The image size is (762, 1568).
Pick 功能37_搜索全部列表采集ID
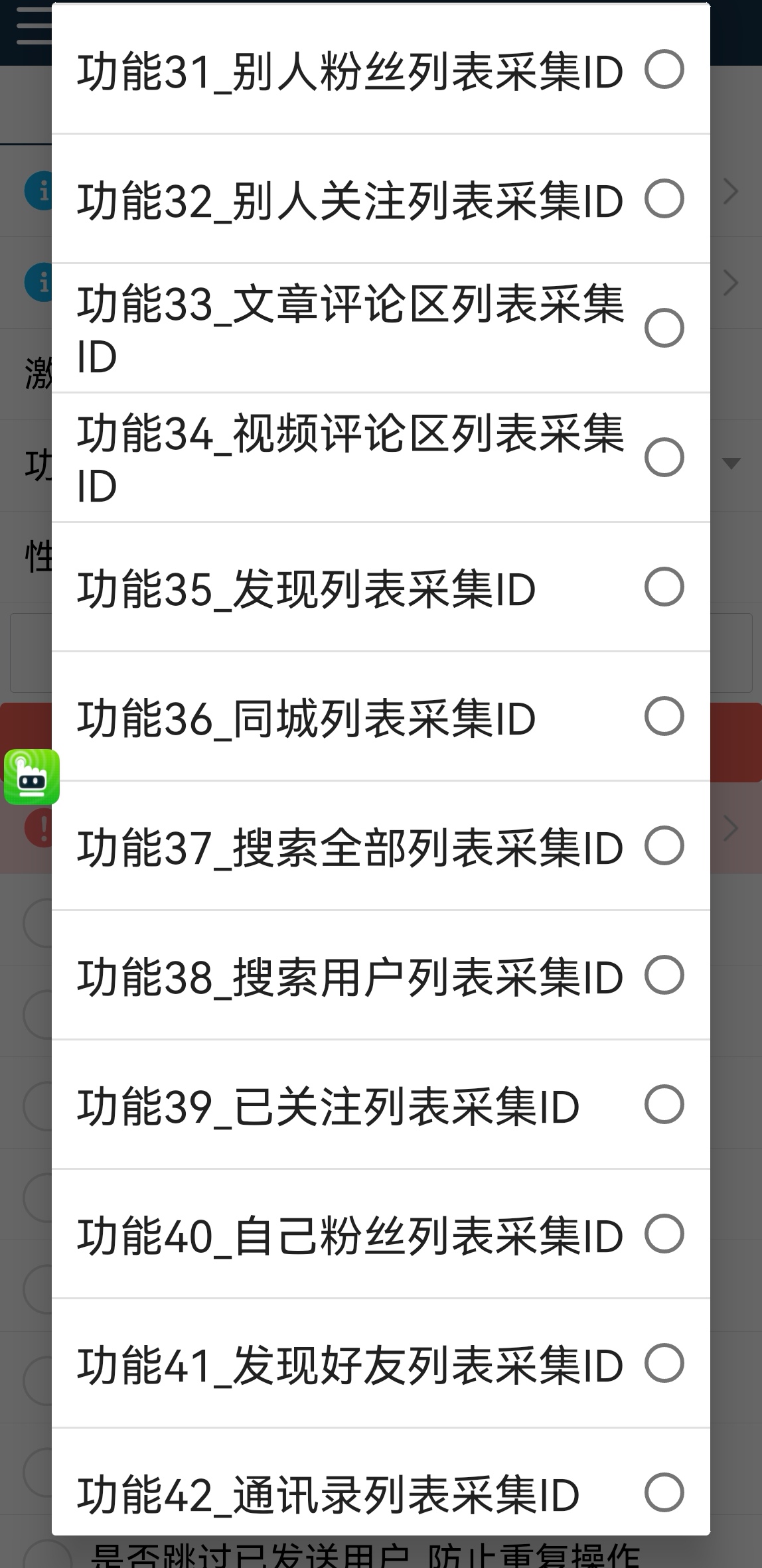tap(380, 845)
